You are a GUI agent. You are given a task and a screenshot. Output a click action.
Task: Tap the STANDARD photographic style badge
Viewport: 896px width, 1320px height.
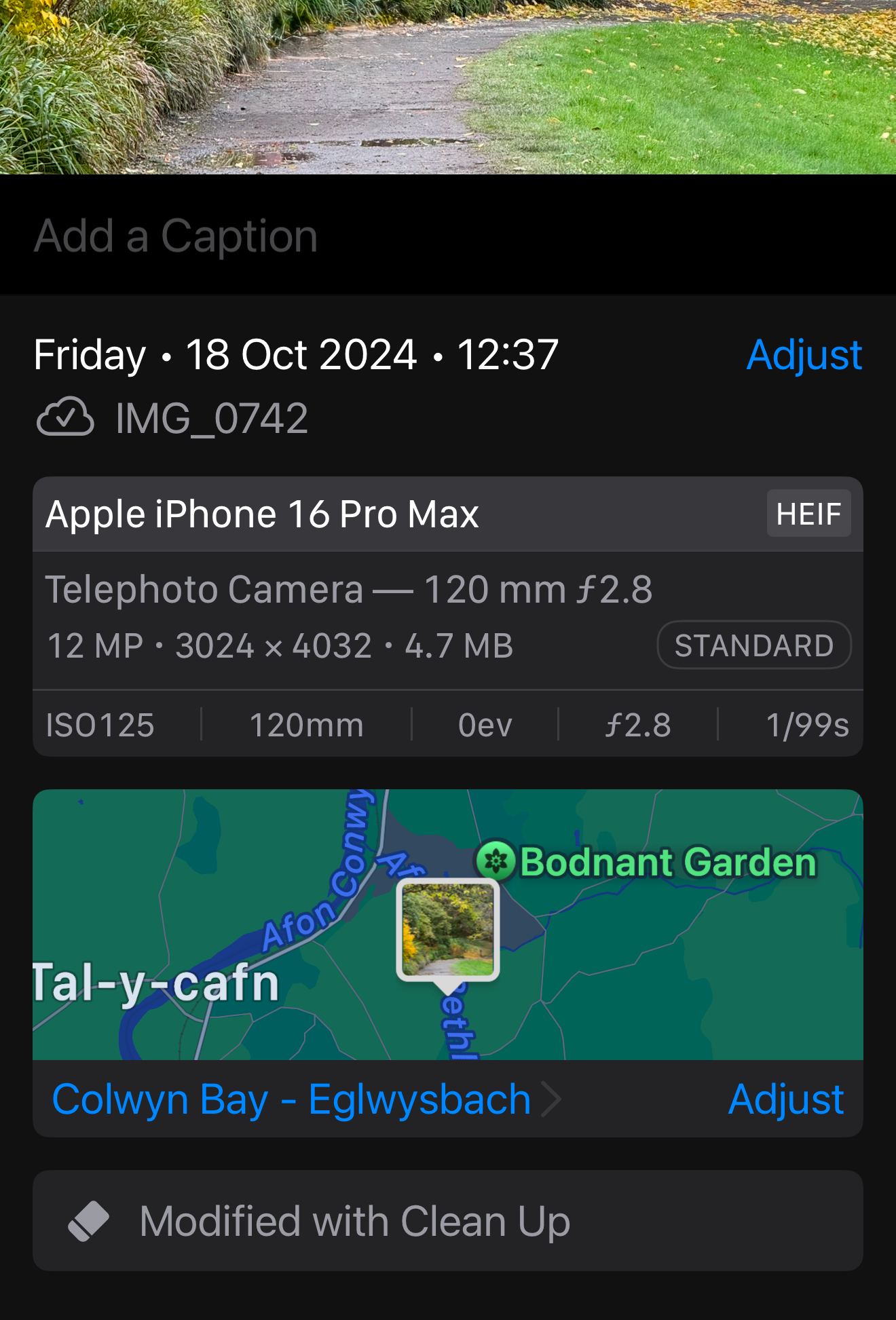pyautogui.click(x=753, y=645)
